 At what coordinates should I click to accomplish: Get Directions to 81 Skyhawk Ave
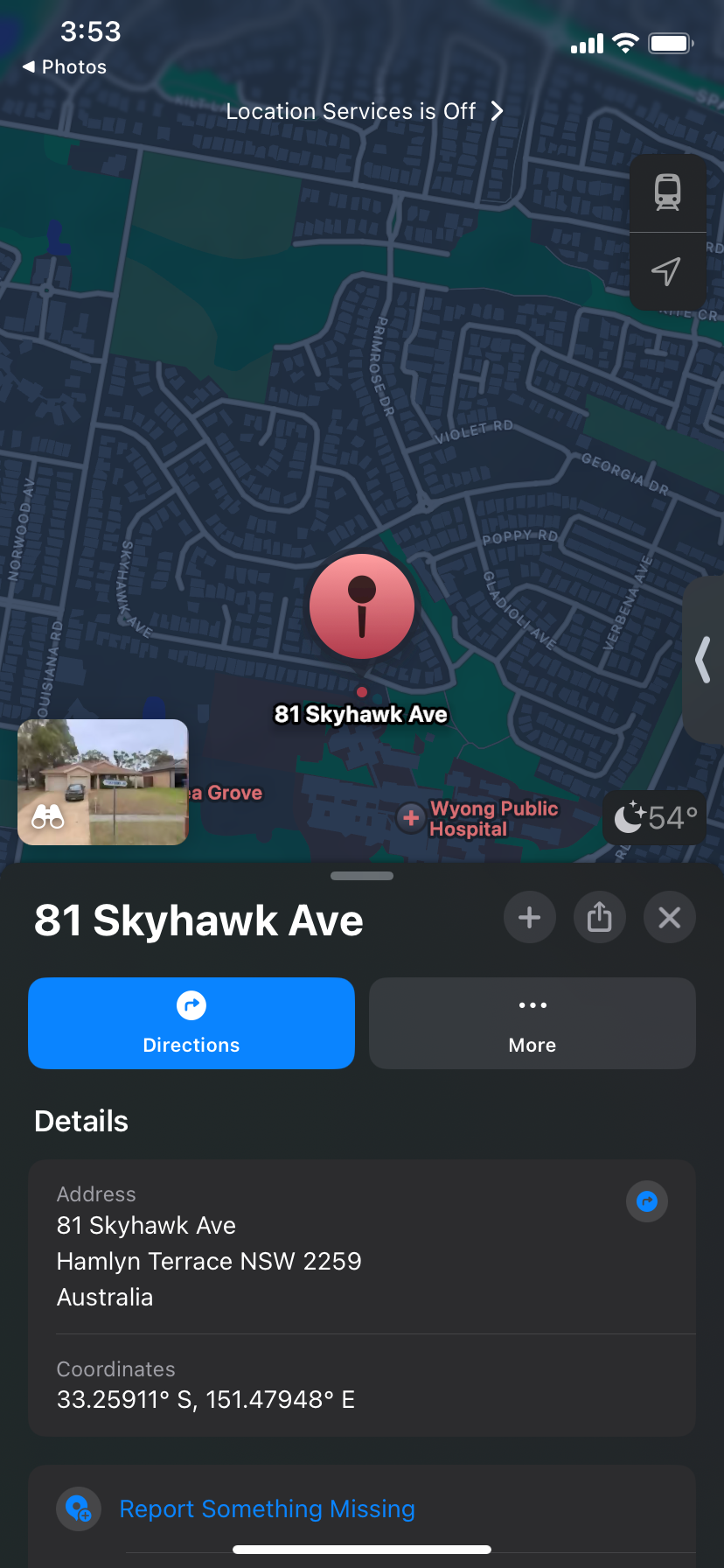[x=191, y=1023]
